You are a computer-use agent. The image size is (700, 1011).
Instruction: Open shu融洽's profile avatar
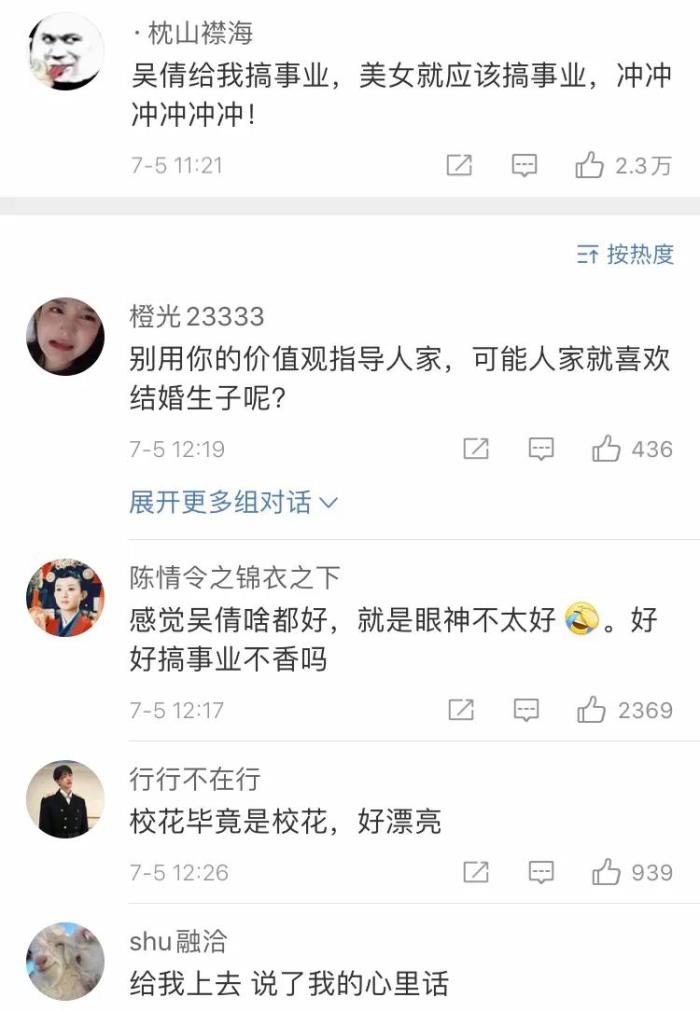[65, 961]
